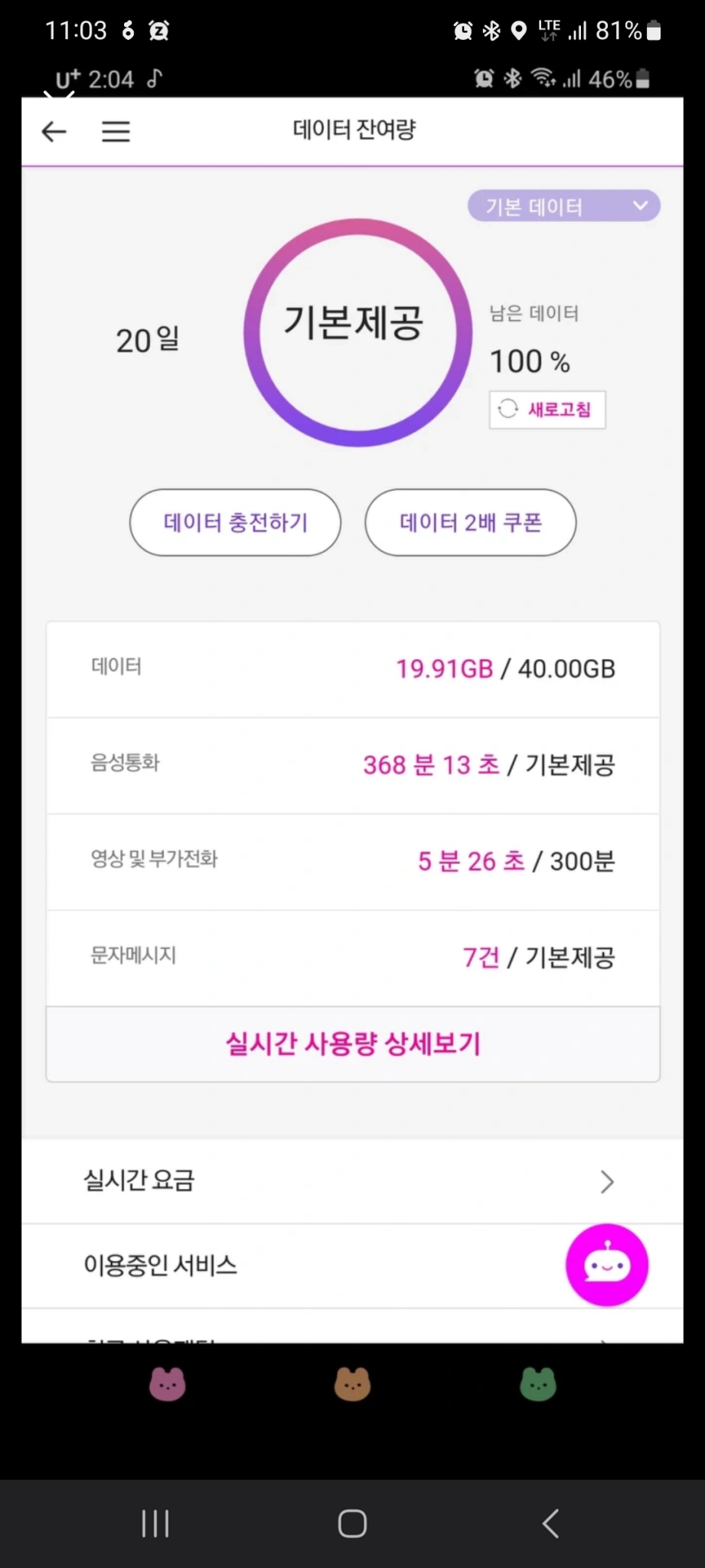Viewport: 705px width, 1568px height.
Task: Expand 실시간 요금 using its chevron arrow
Action: [x=606, y=1181]
